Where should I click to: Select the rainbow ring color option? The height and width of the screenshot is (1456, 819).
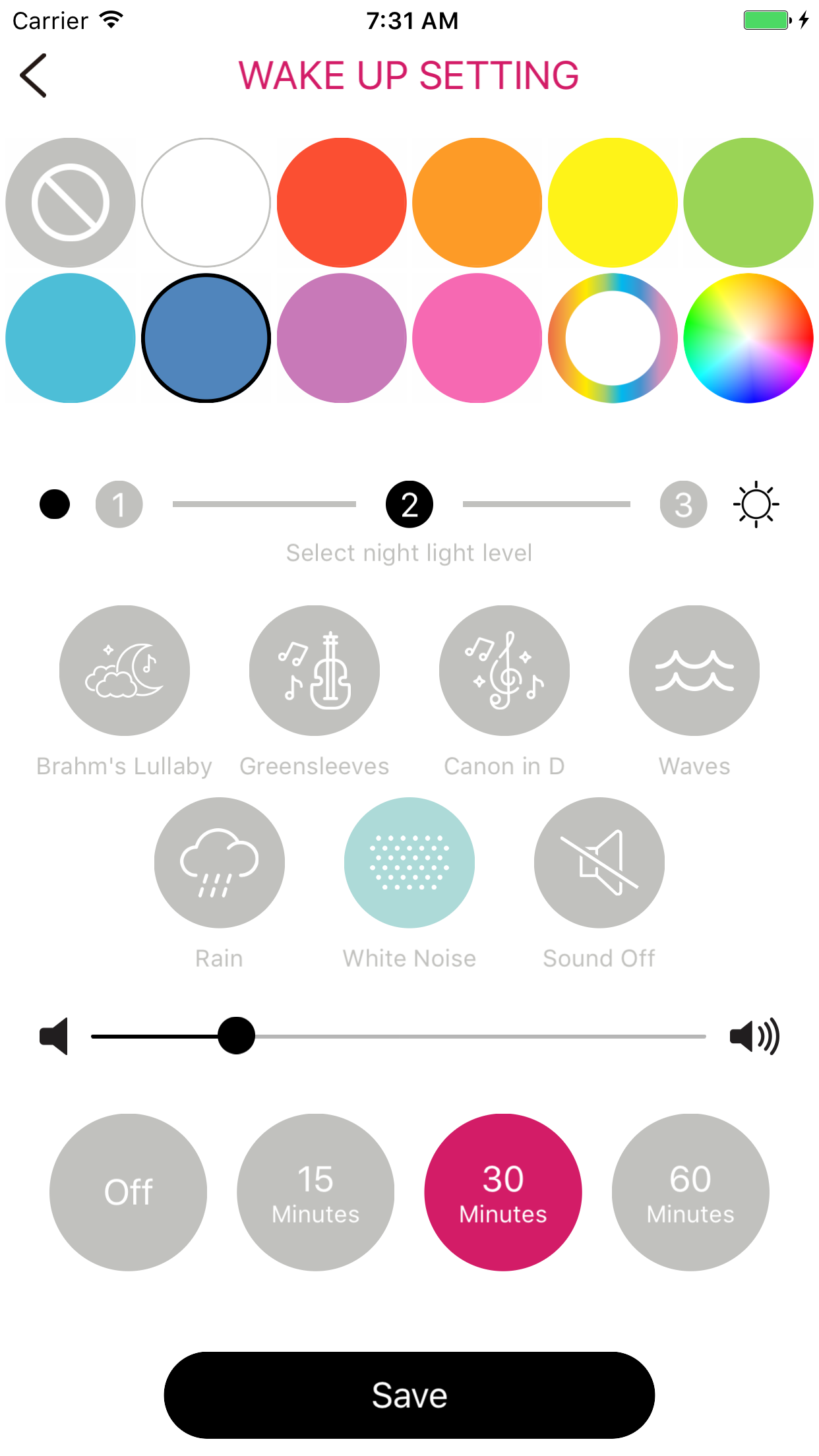[x=613, y=338]
